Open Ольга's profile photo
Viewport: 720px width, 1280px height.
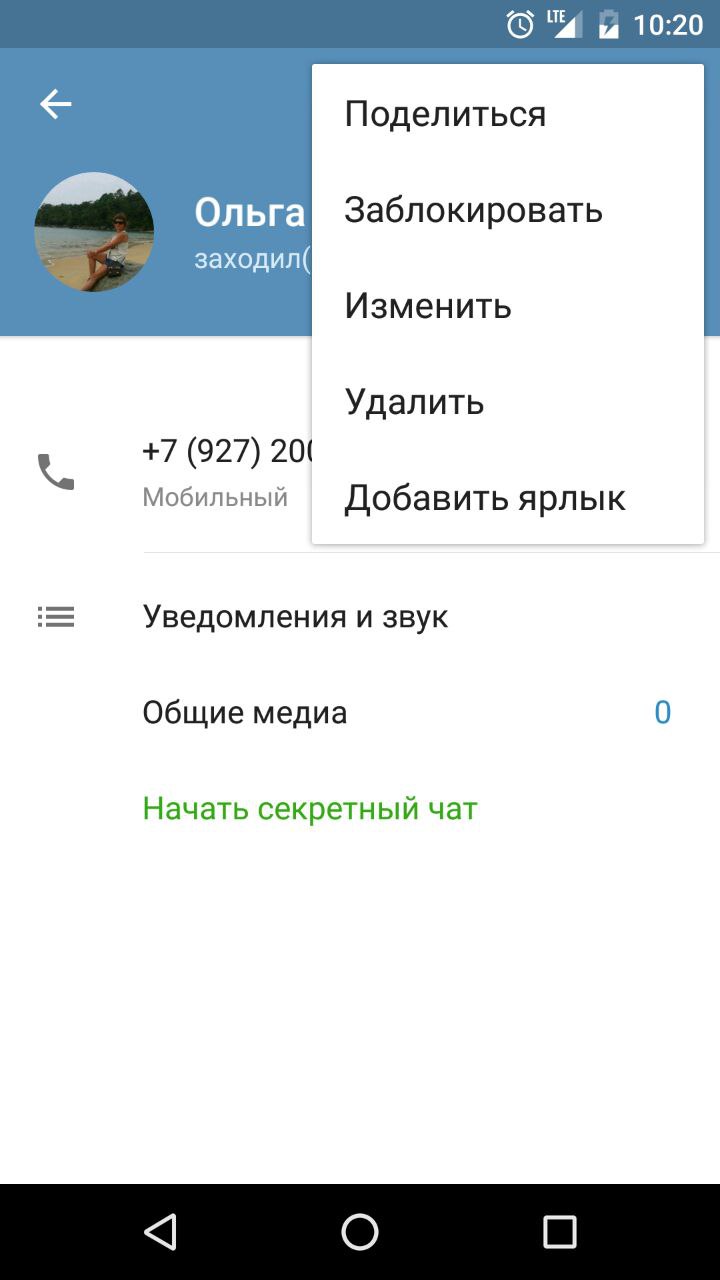coord(94,232)
